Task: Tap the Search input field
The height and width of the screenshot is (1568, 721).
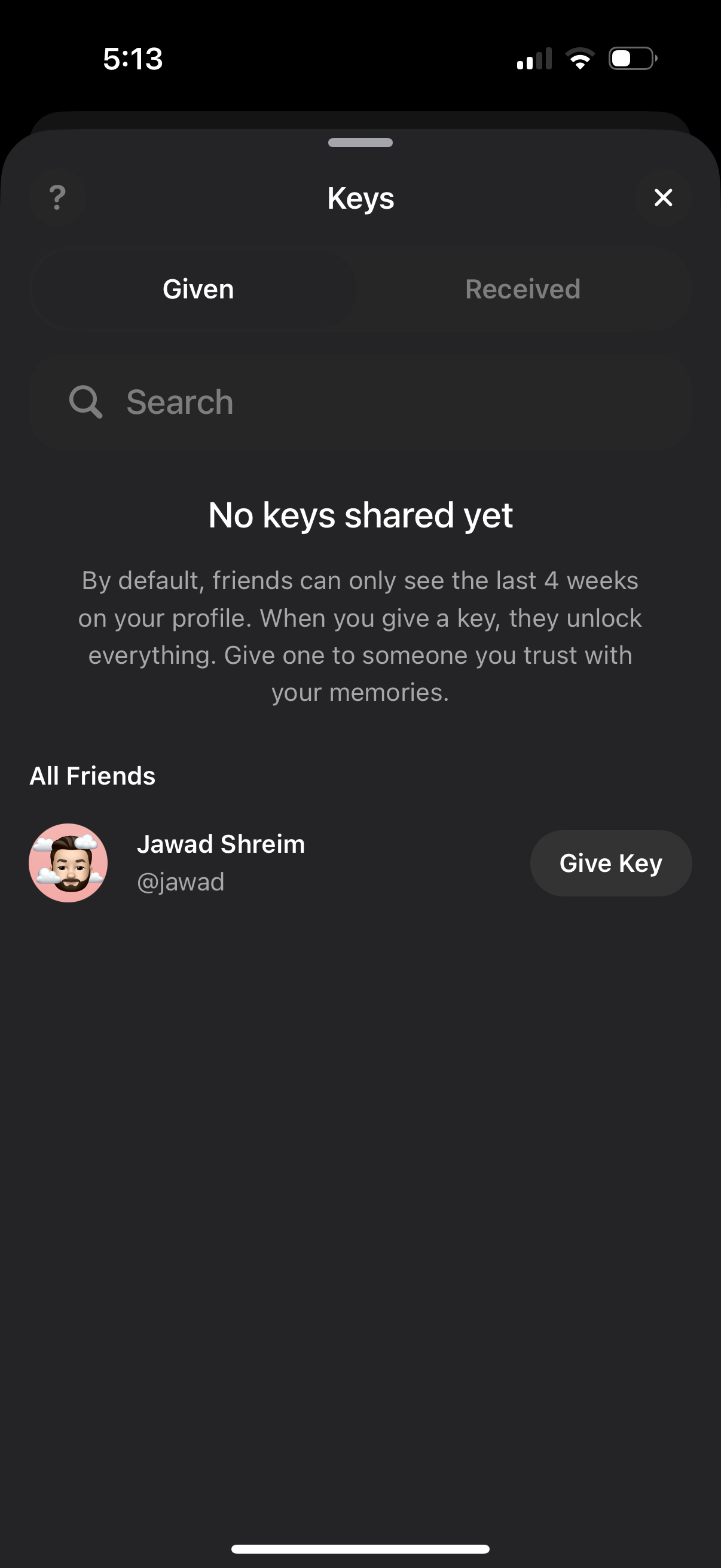Action: (360, 401)
